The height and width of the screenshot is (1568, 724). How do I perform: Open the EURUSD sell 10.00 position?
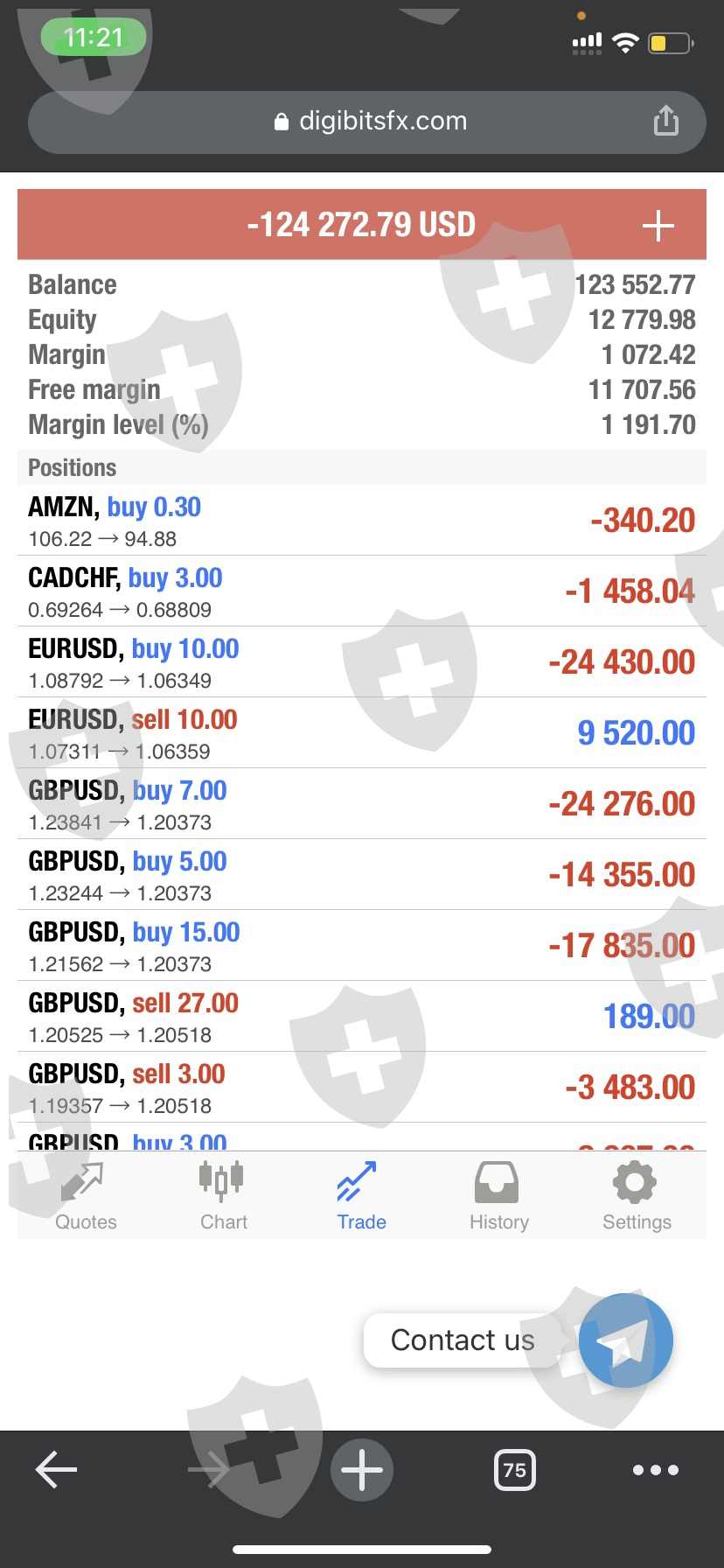pos(361,733)
